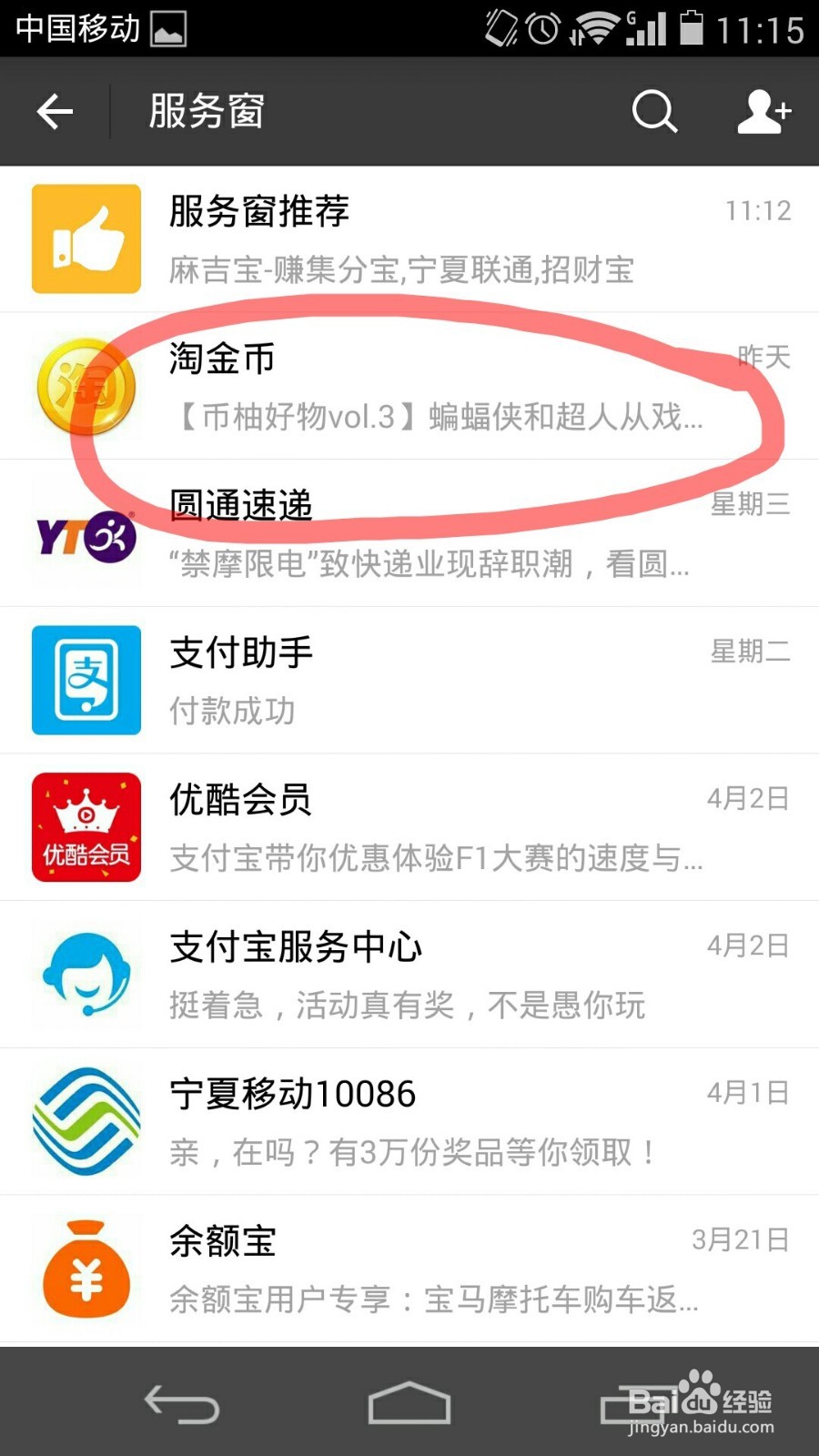Tap the 宁夏移动10086 China Mobile logo
The height and width of the screenshot is (1456, 819).
86,1121
